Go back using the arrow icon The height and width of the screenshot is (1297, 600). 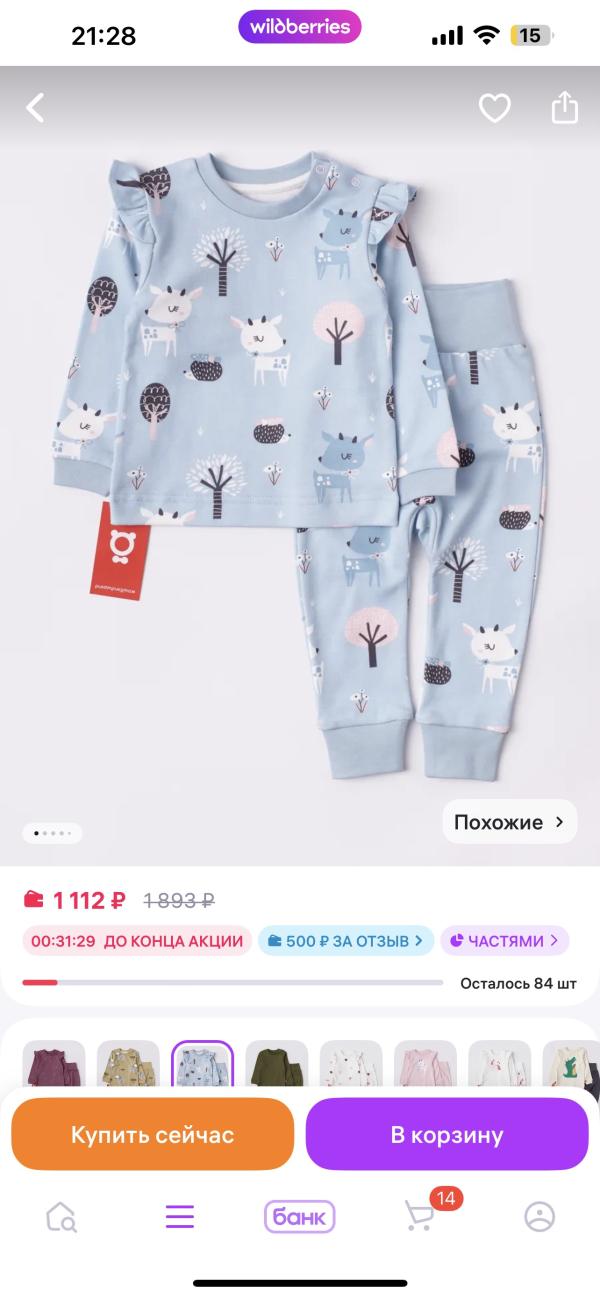click(36, 108)
